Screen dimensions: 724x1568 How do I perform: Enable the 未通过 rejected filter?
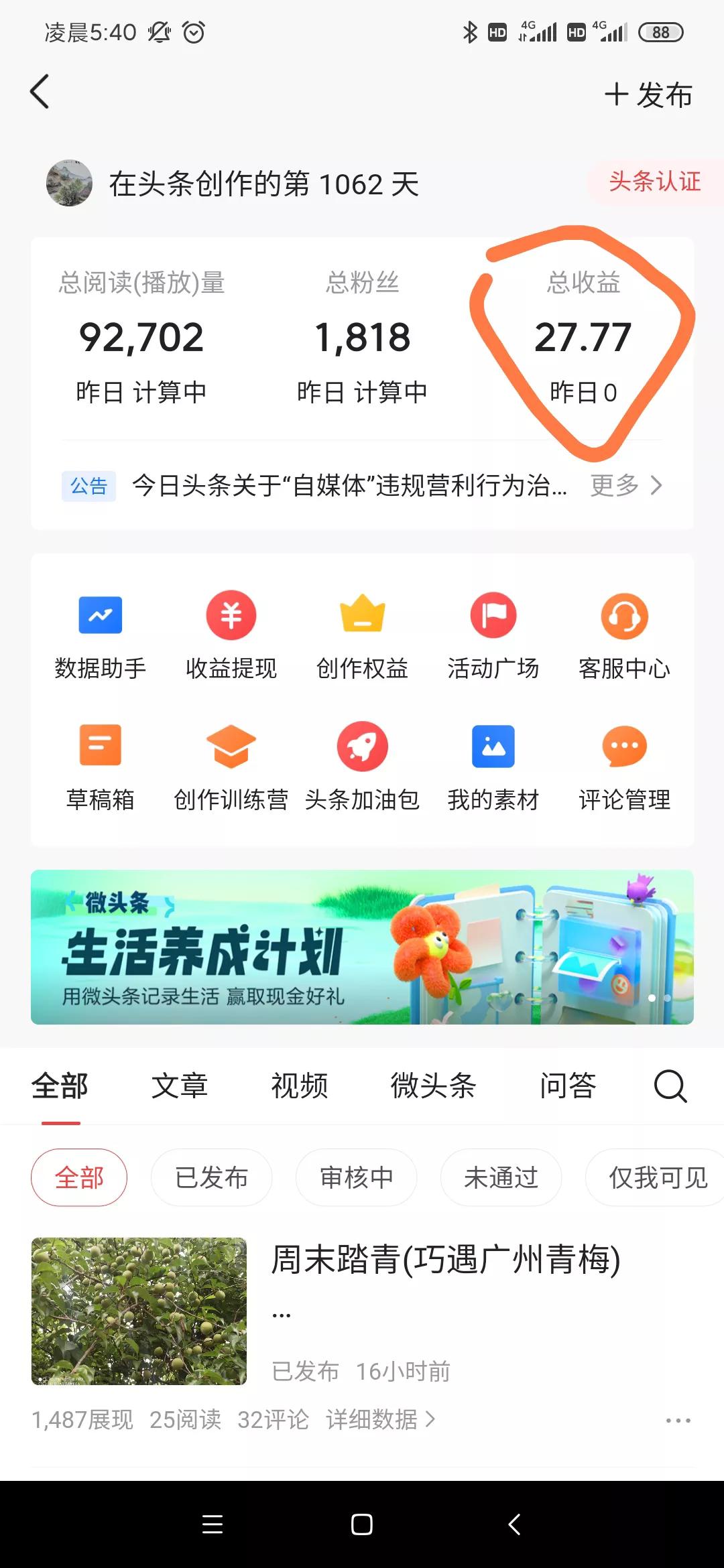point(500,1177)
